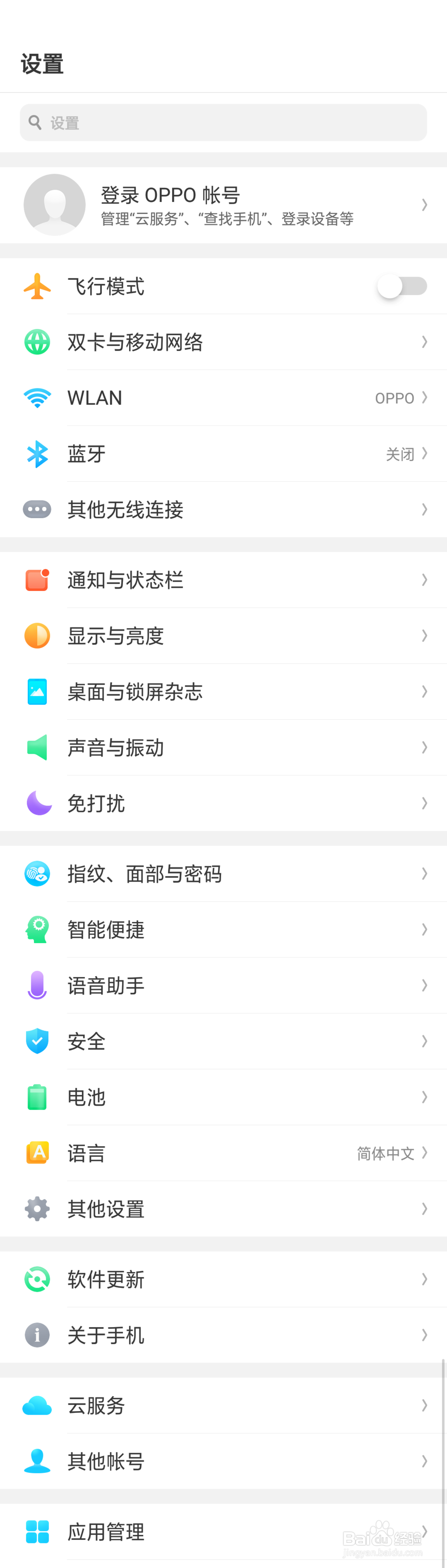Open 登录 OPPO 帐号 sign-in row
447x1568 pixels.
(x=223, y=205)
